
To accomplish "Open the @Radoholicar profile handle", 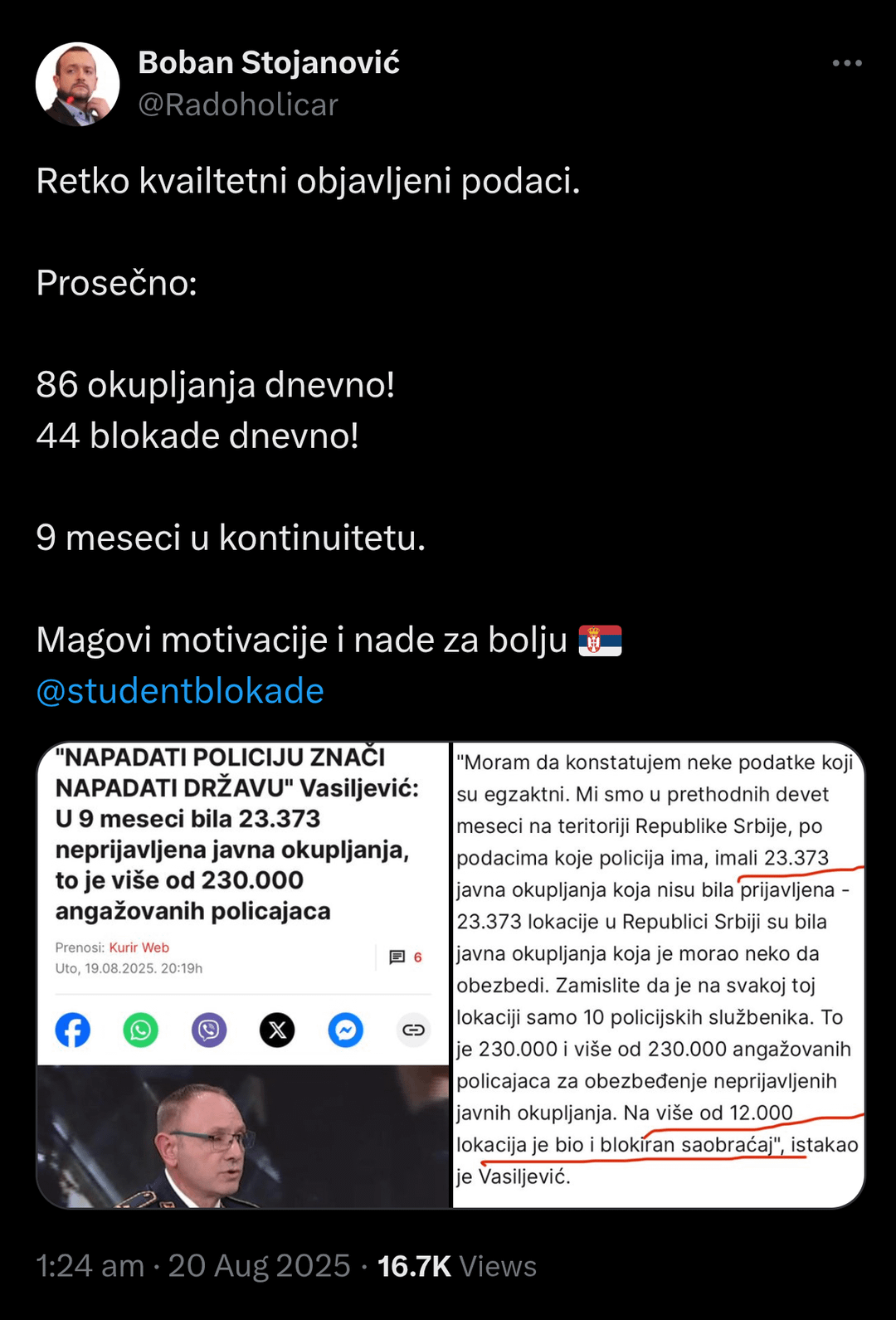I will 238,105.
